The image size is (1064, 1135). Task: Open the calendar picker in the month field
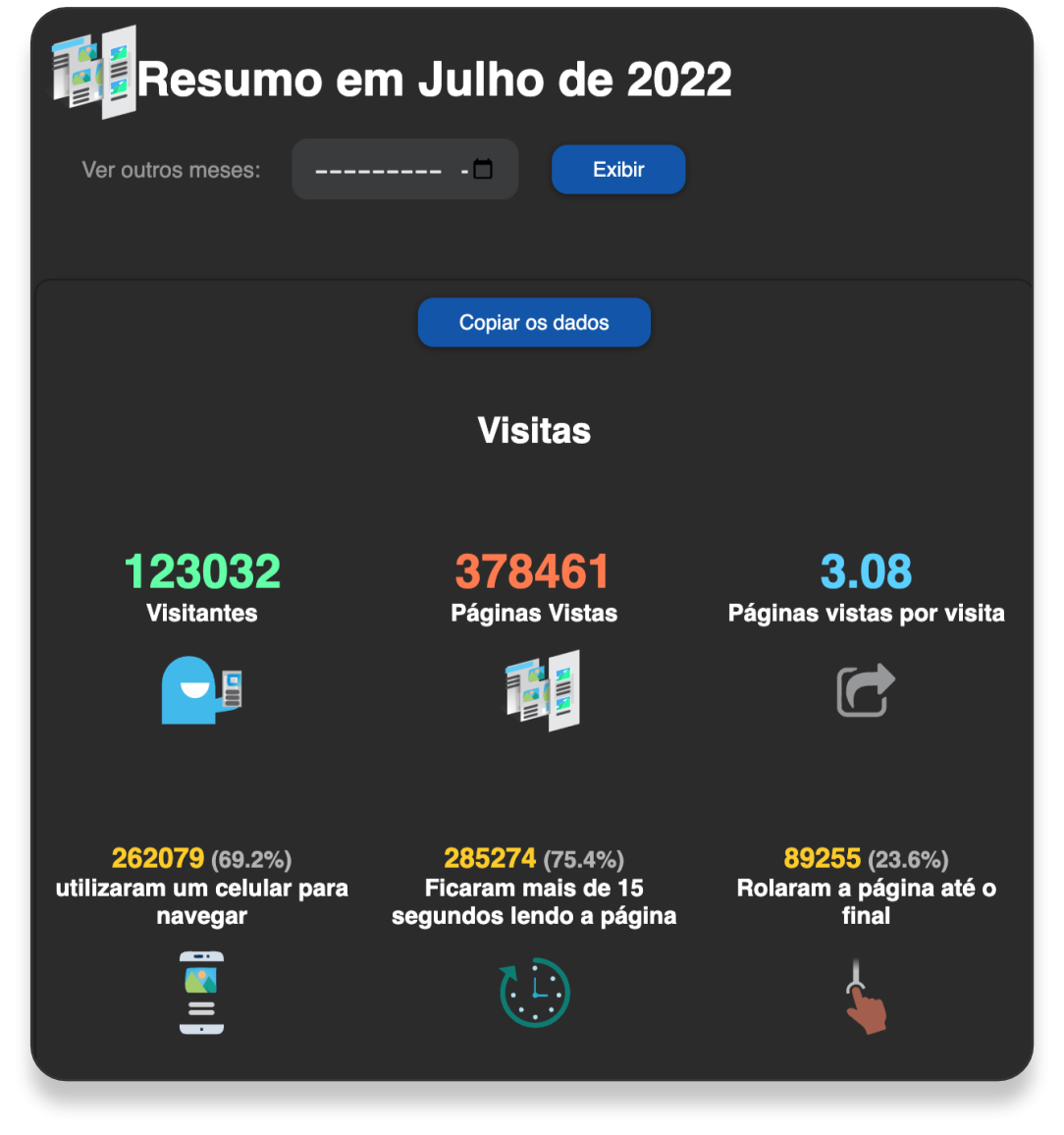(x=481, y=169)
